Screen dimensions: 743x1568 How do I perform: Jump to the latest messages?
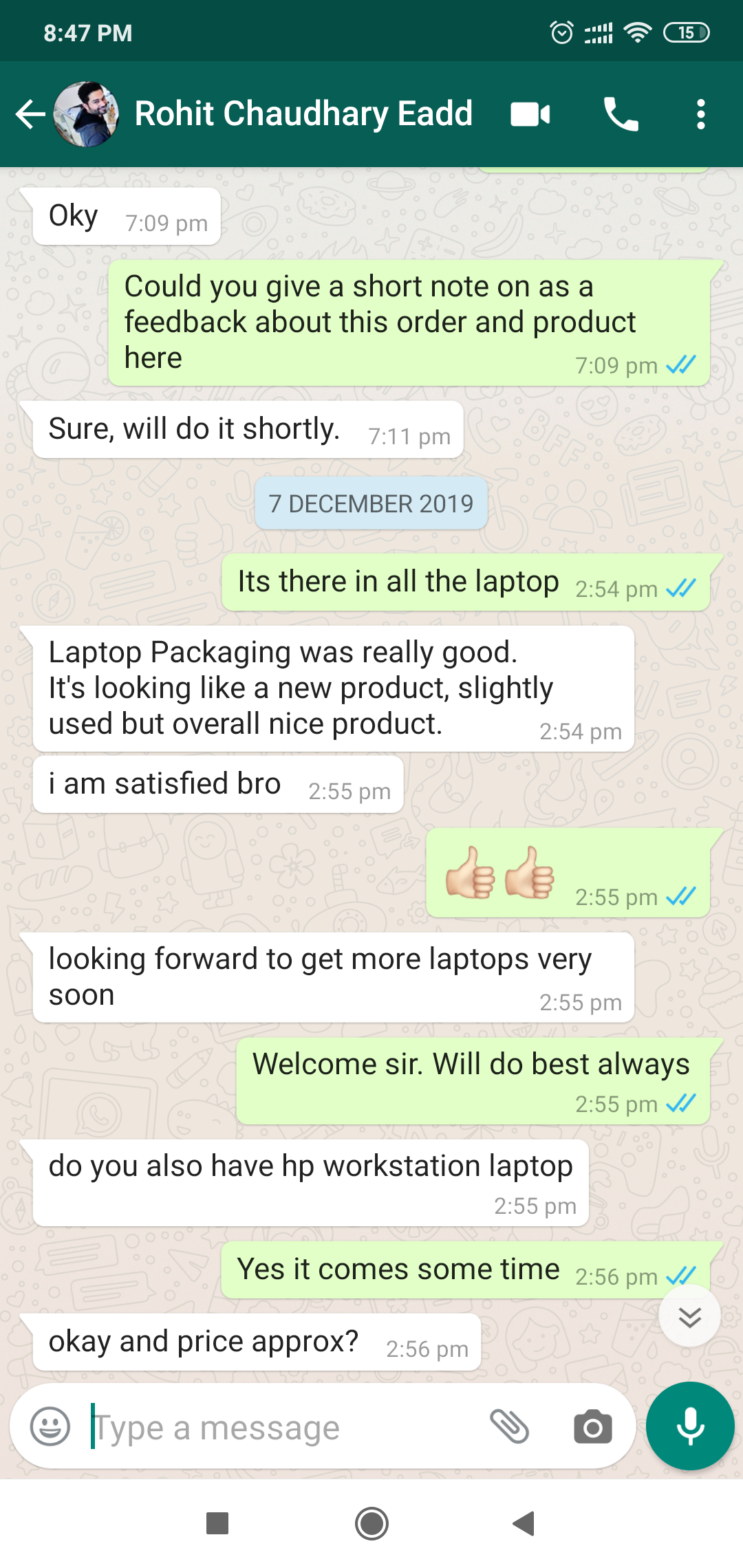pos(689,1316)
